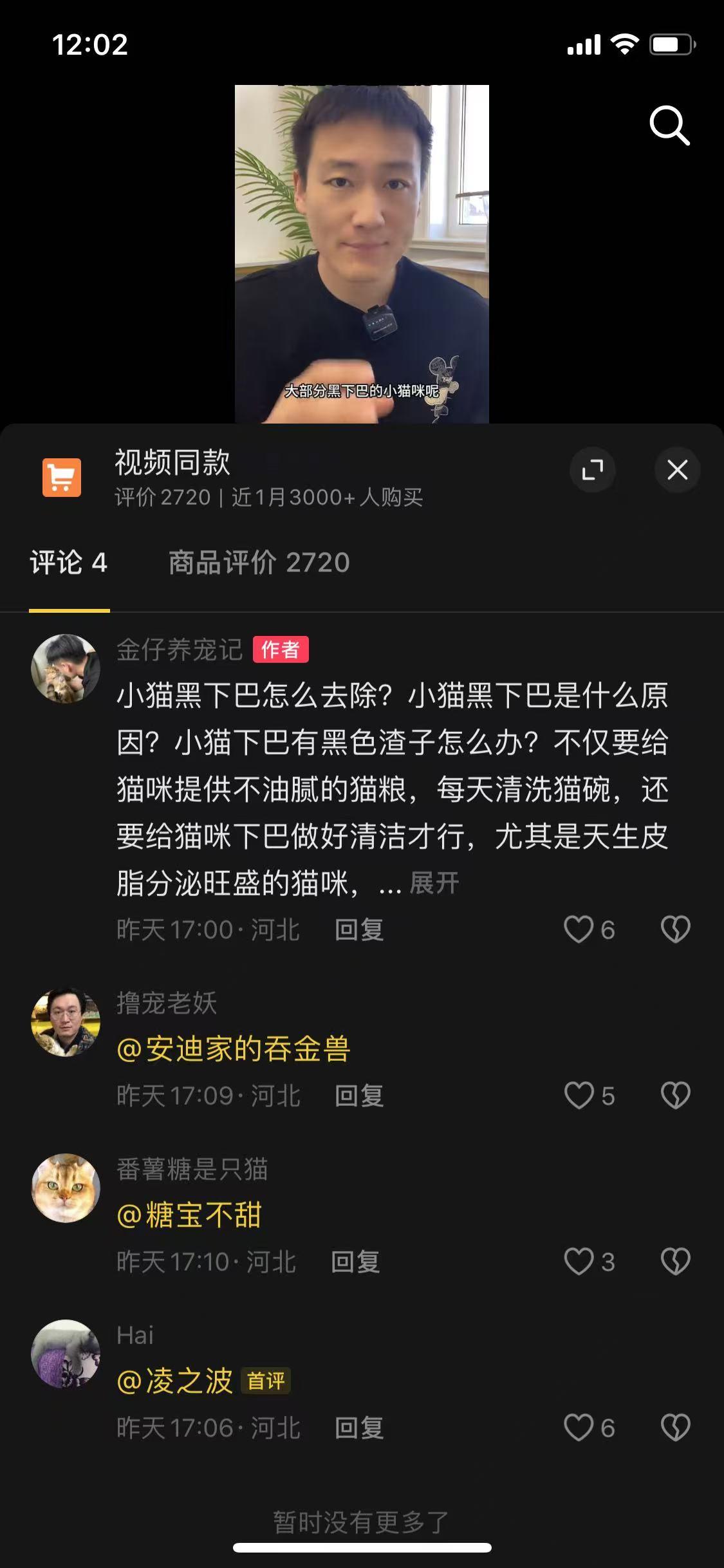Switch to the 商品评价 2720 tab
The height and width of the screenshot is (1568, 724).
(x=259, y=563)
